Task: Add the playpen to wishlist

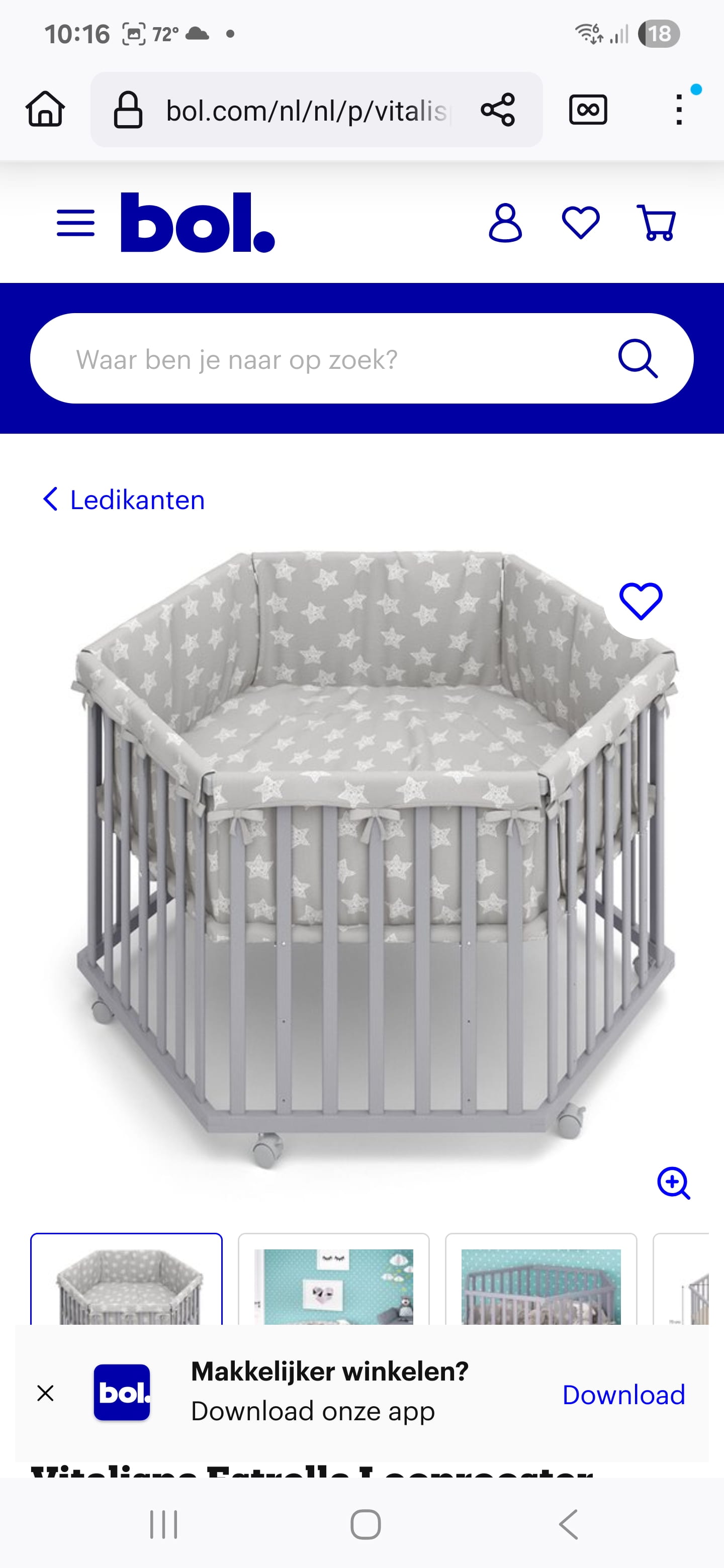Action: point(641,602)
